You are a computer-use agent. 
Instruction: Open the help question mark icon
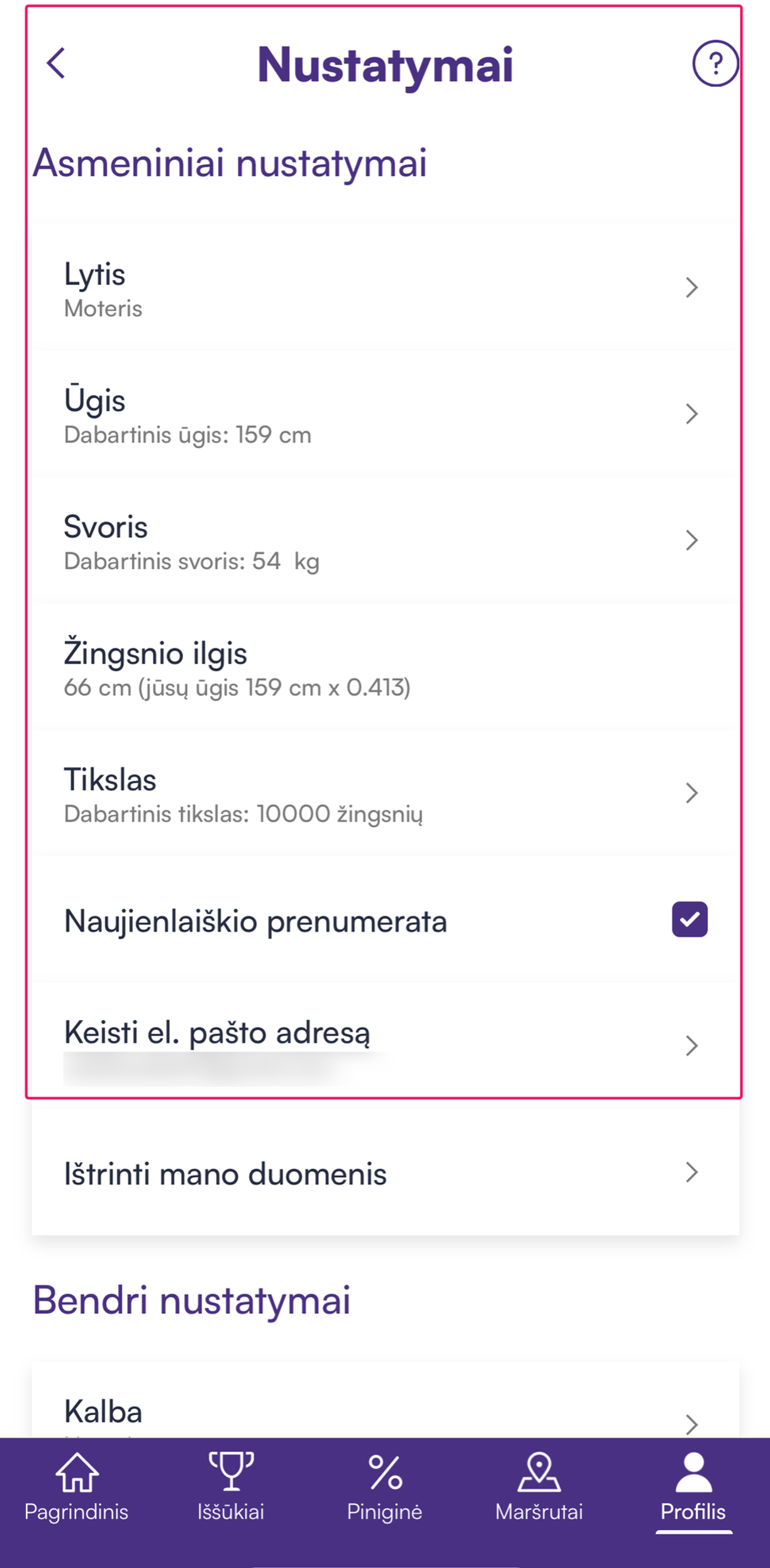(715, 64)
